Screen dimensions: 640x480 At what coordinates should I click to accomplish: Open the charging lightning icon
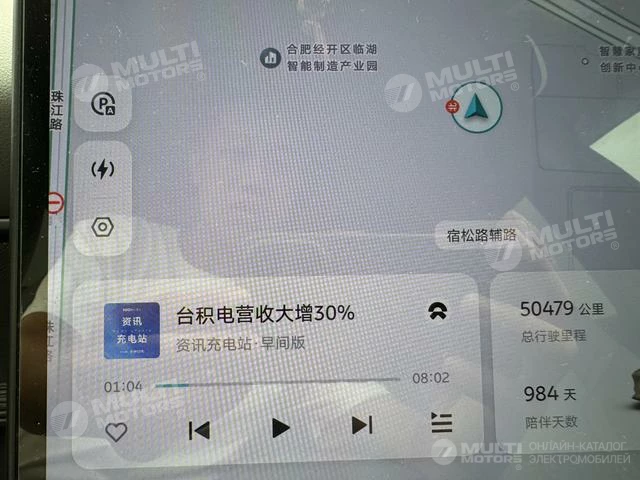102,168
